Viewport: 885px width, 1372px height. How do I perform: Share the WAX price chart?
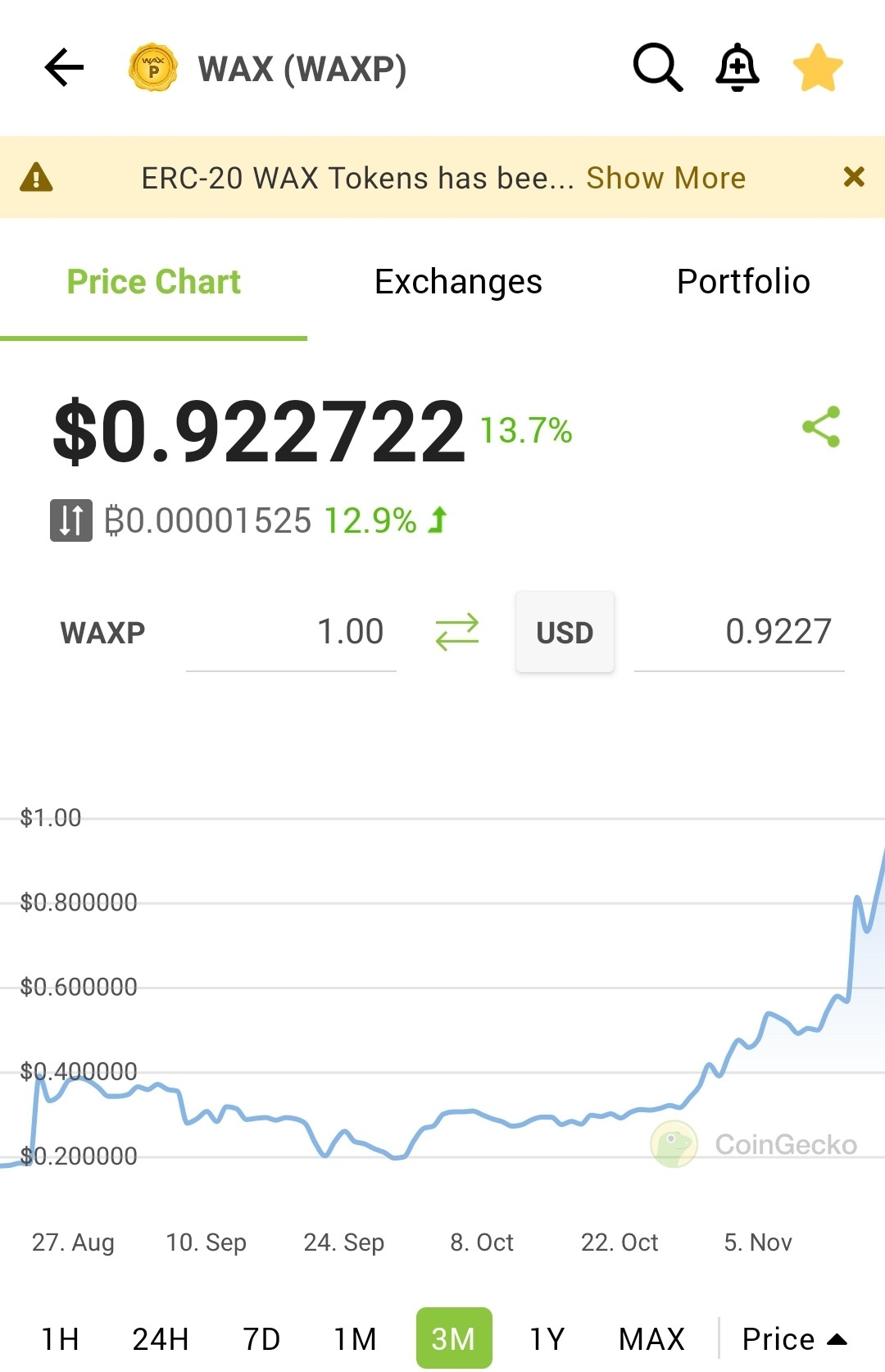[821, 426]
